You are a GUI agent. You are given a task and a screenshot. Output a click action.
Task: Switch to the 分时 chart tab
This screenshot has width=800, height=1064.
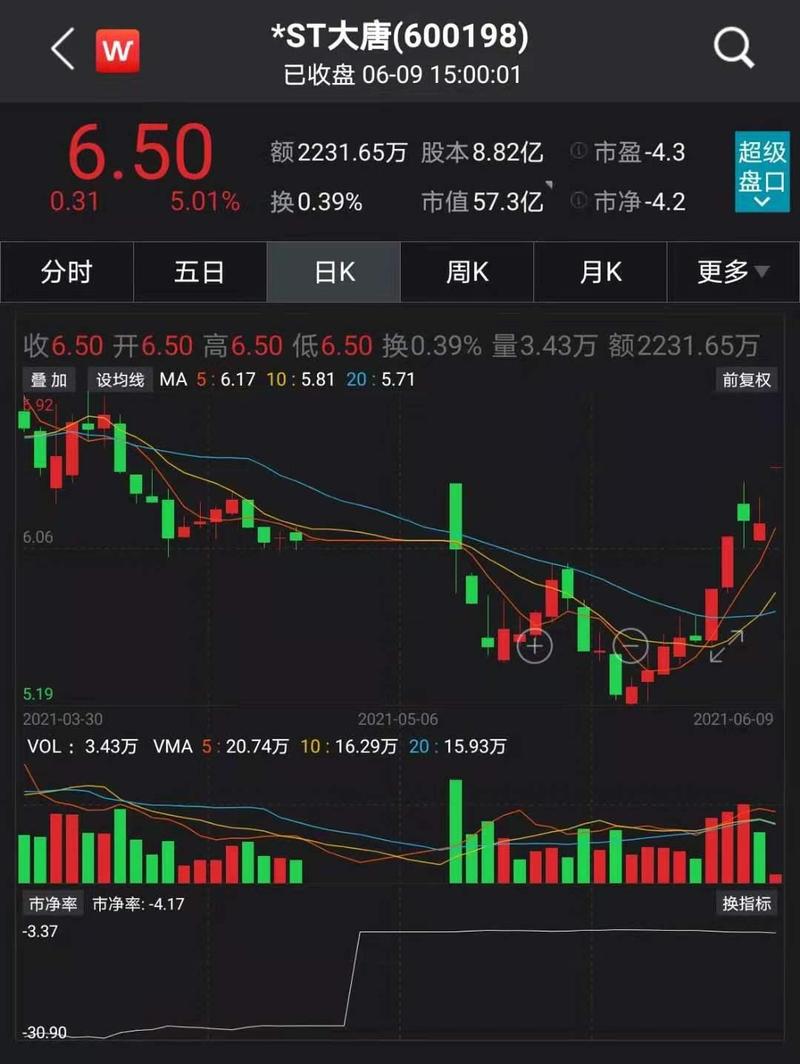[66, 272]
